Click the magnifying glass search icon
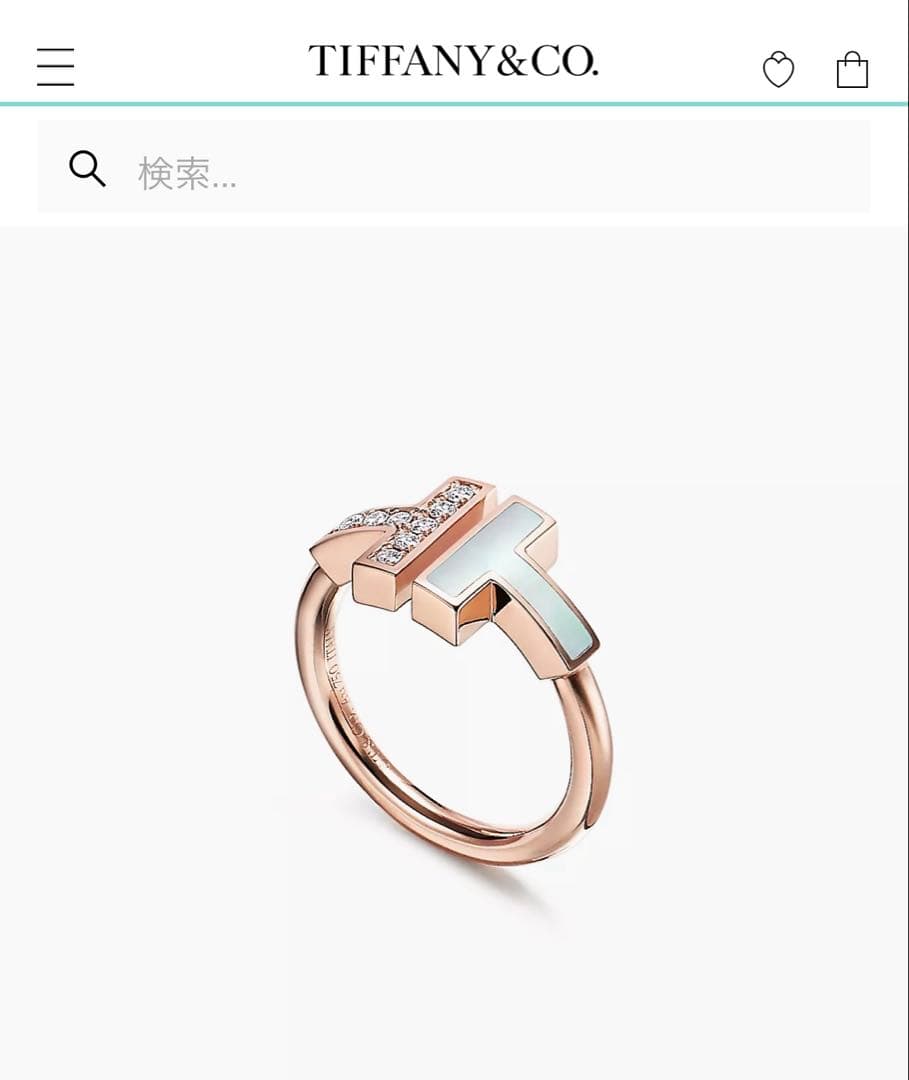Screen dimensions: 909x1080 tap(87, 168)
